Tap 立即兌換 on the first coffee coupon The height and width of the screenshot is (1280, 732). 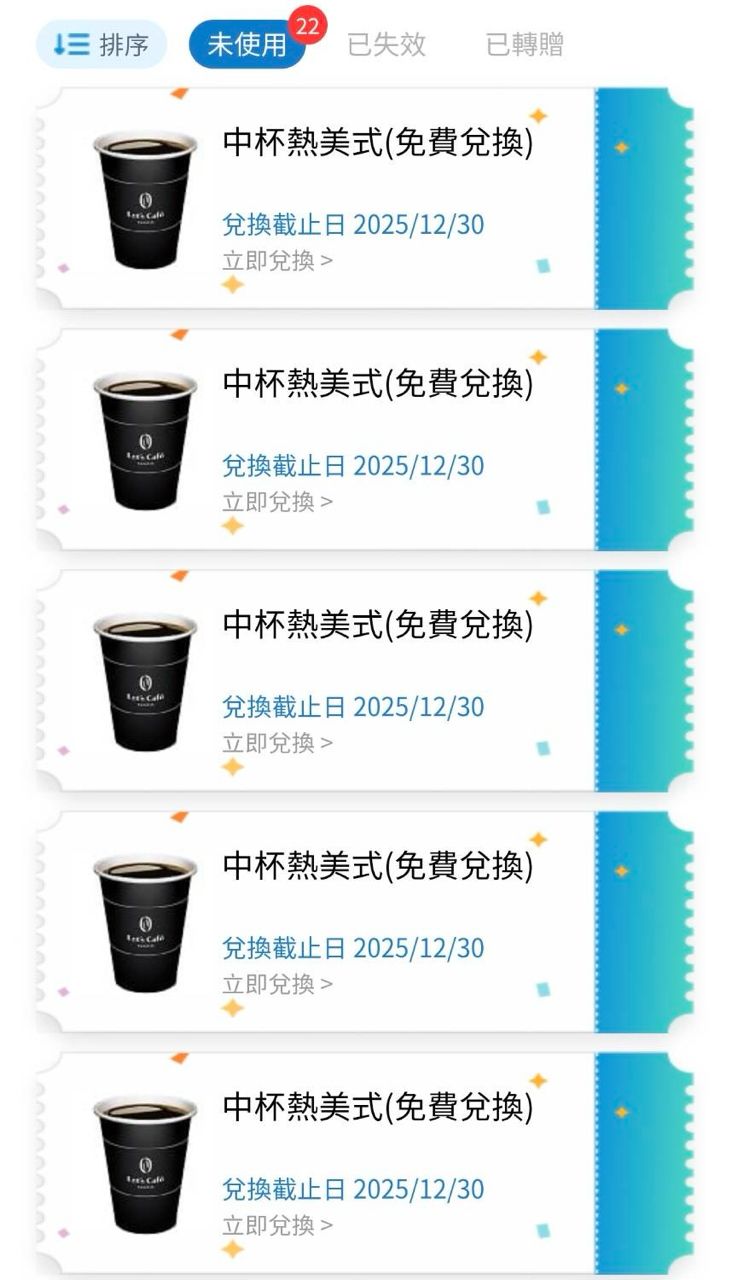pyautogui.click(x=277, y=261)
